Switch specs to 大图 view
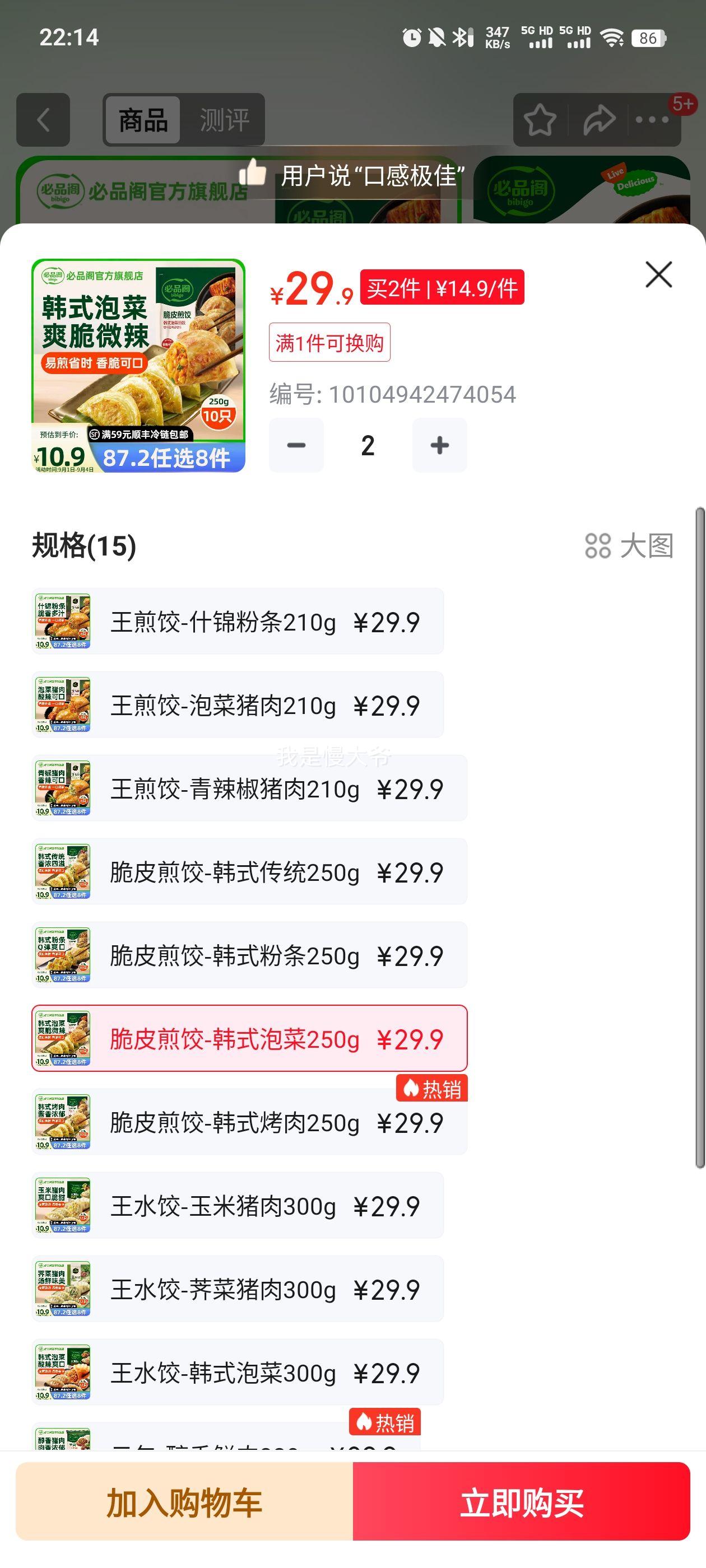706x1568 pixels. pyautogui.click(x=629, y=545)
